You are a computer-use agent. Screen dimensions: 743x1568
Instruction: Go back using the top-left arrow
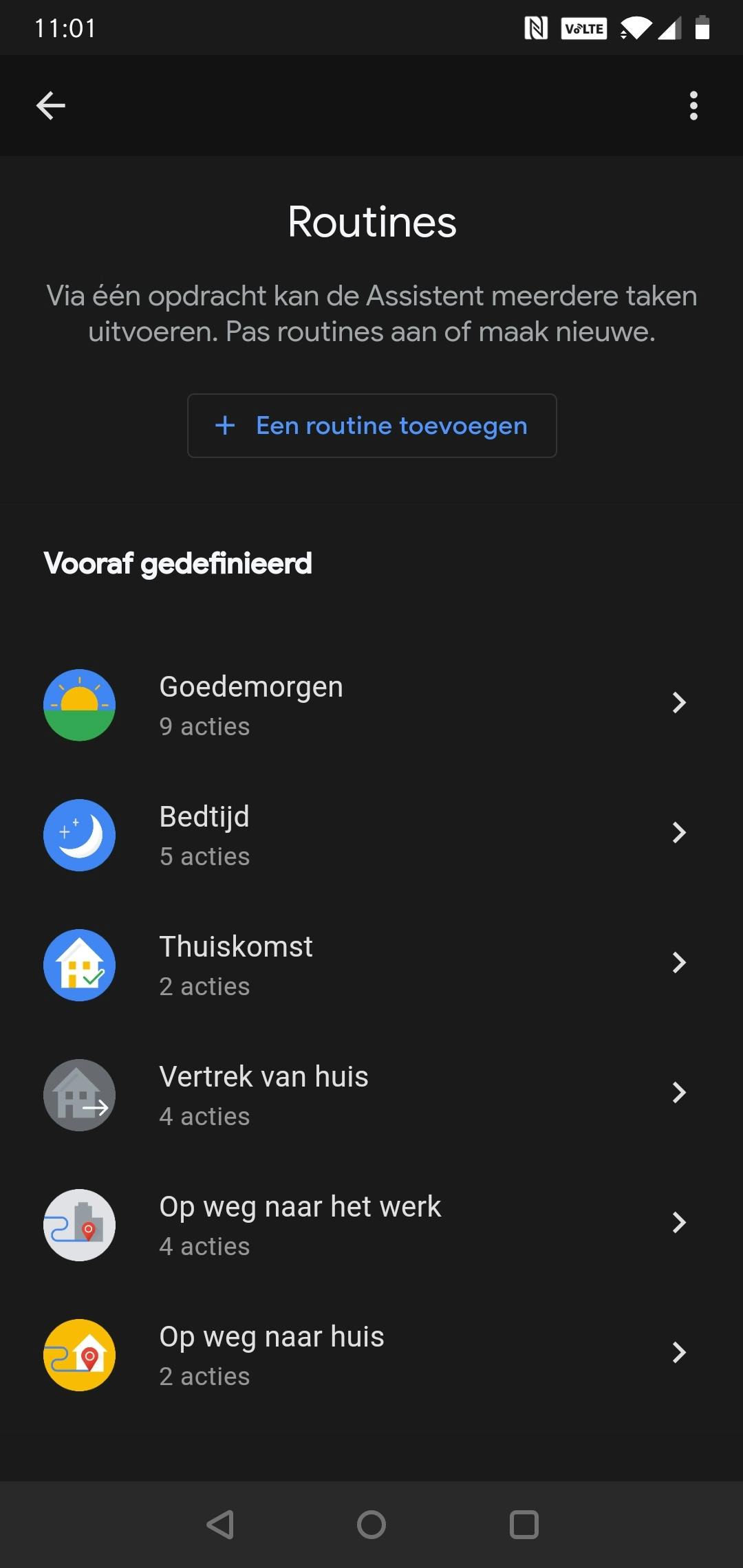click(50, 105)
